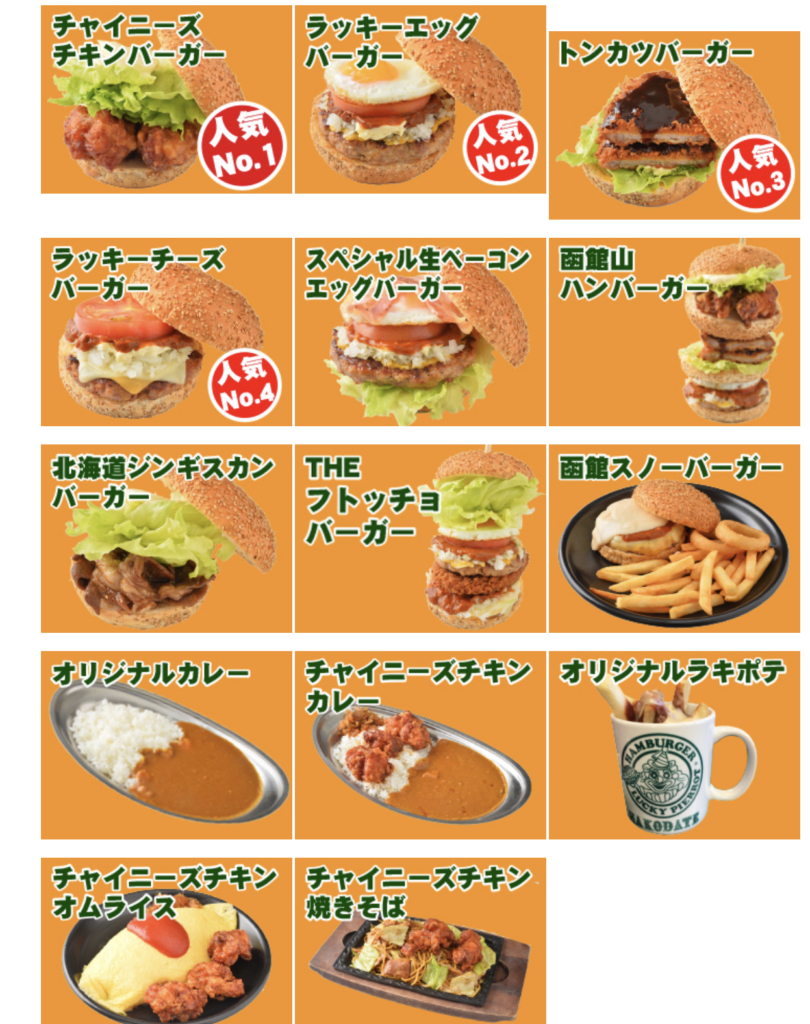Select THE フトッチョバーガー
Viewport: 810px width, 1024px height.
tap(420, 539)
